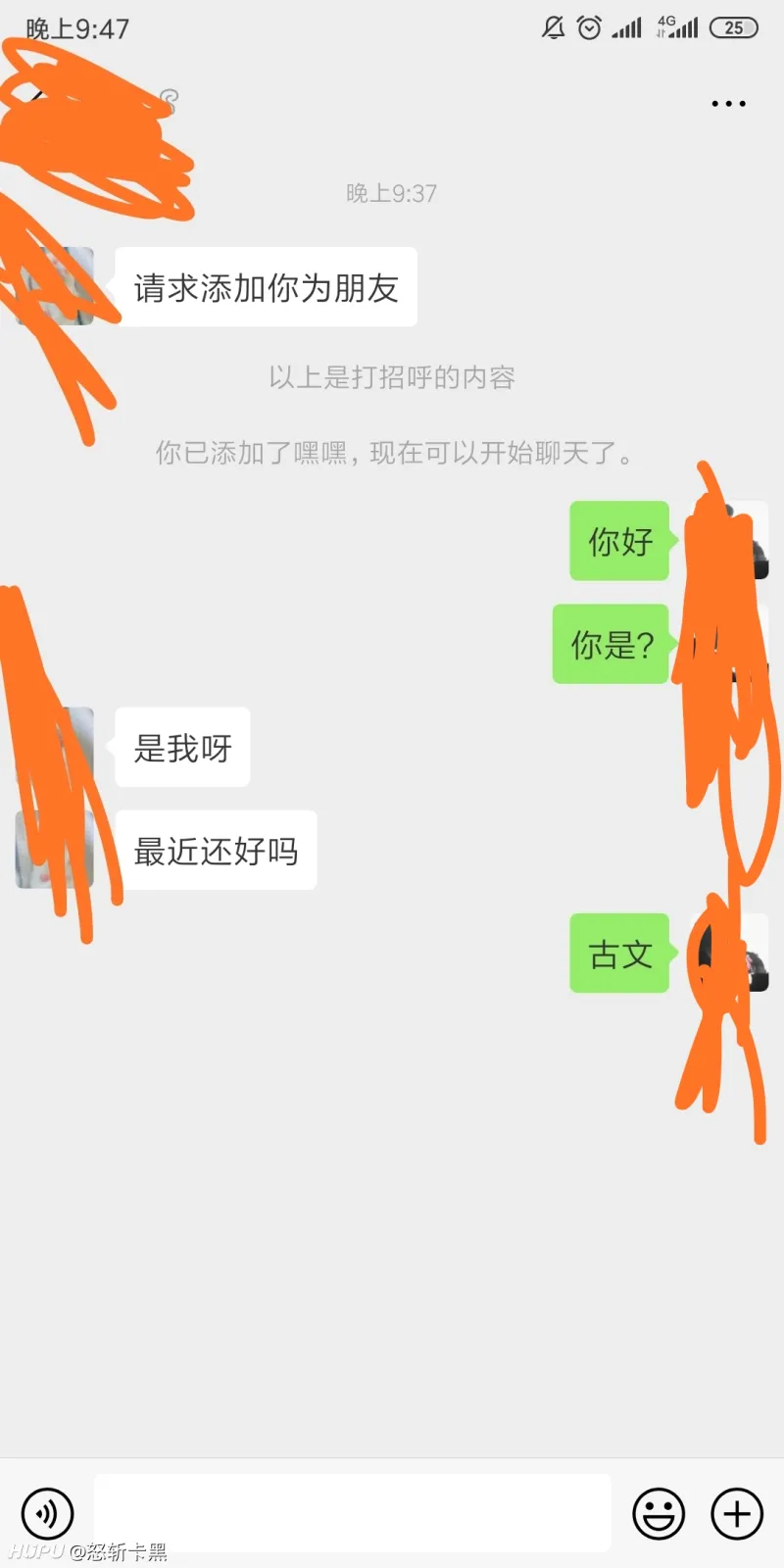Open the plus attachments menu

[737, 1513]
